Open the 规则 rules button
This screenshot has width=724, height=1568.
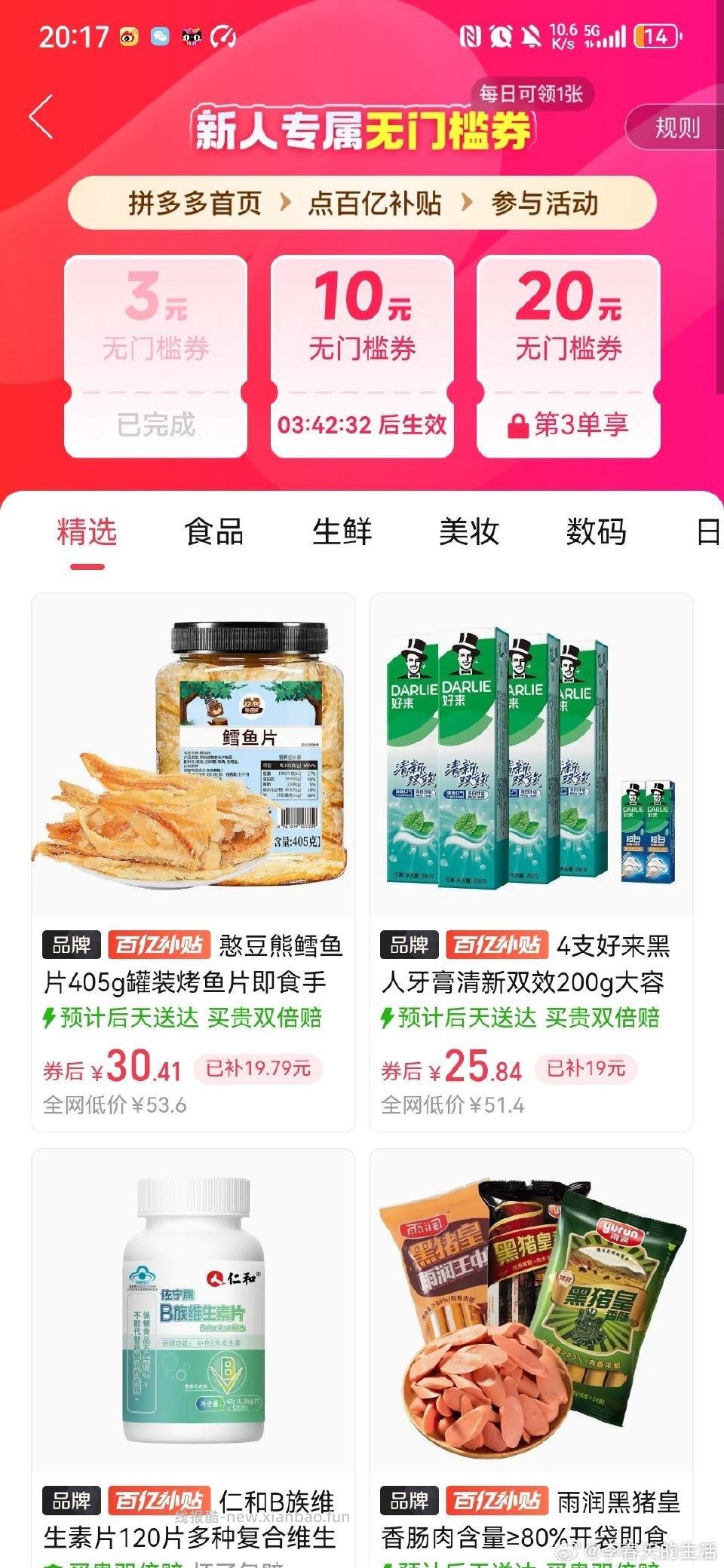(674, 128)
